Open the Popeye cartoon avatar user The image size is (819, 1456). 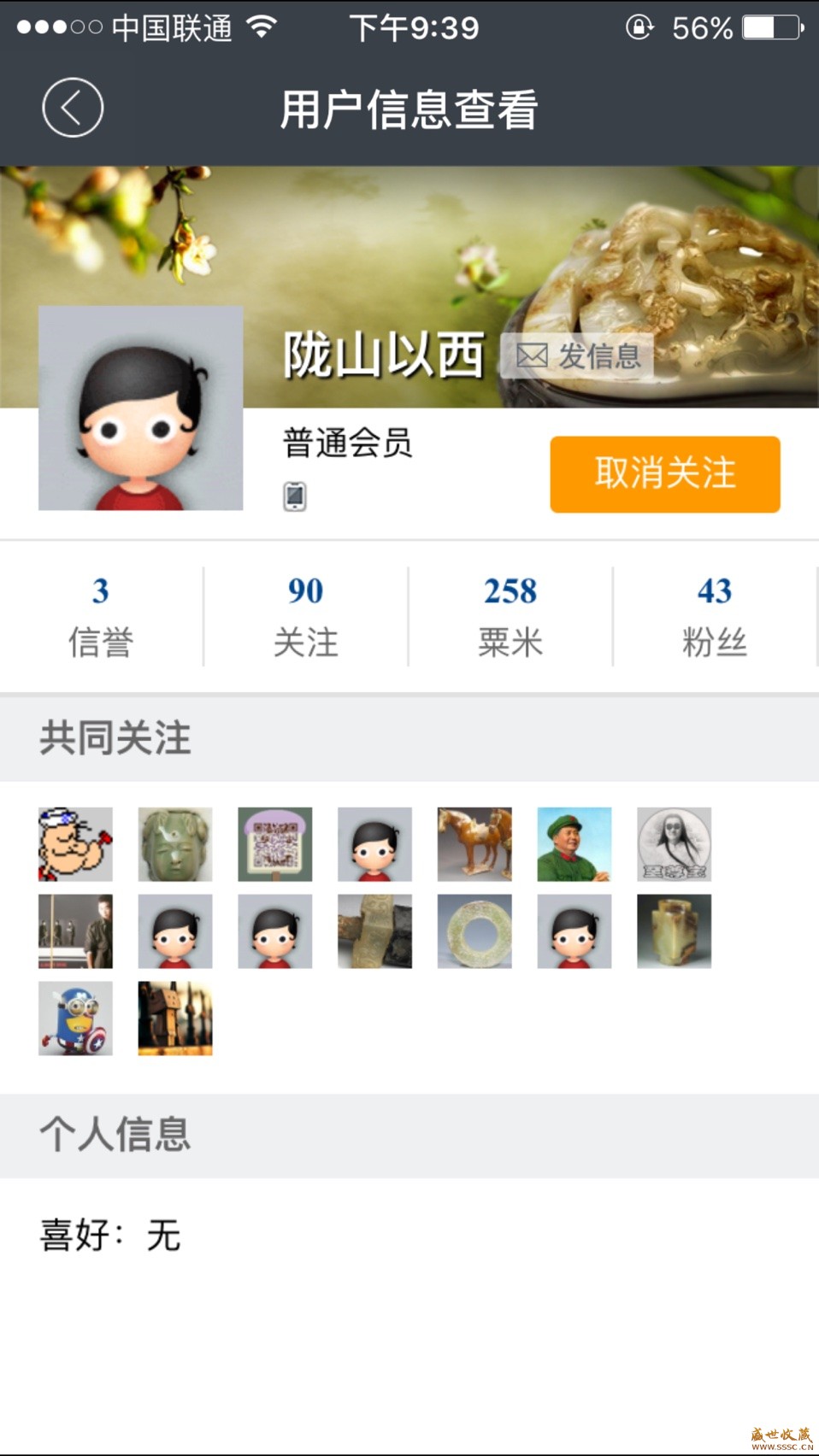point(75,844)
